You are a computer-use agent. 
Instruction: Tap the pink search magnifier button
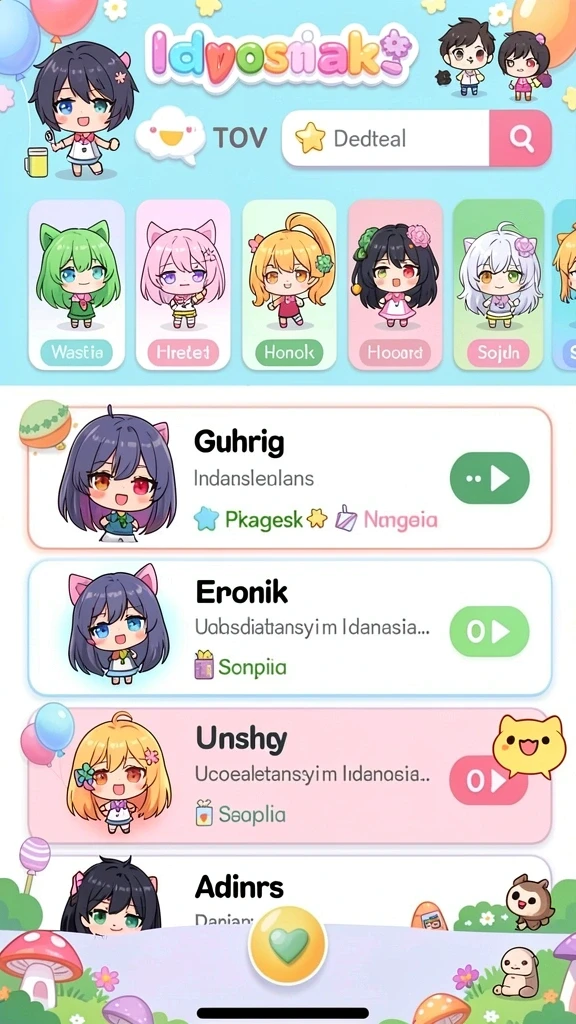[520, 138]
